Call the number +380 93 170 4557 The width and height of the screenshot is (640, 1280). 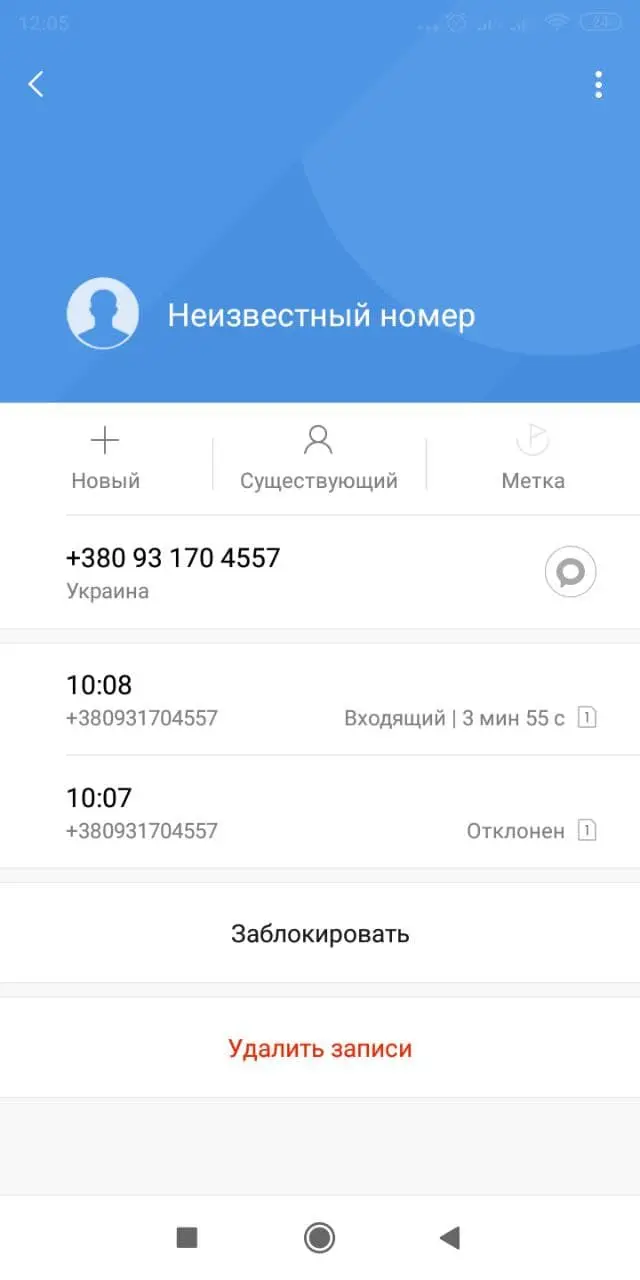pyautogui.click(x=173, y=558)
